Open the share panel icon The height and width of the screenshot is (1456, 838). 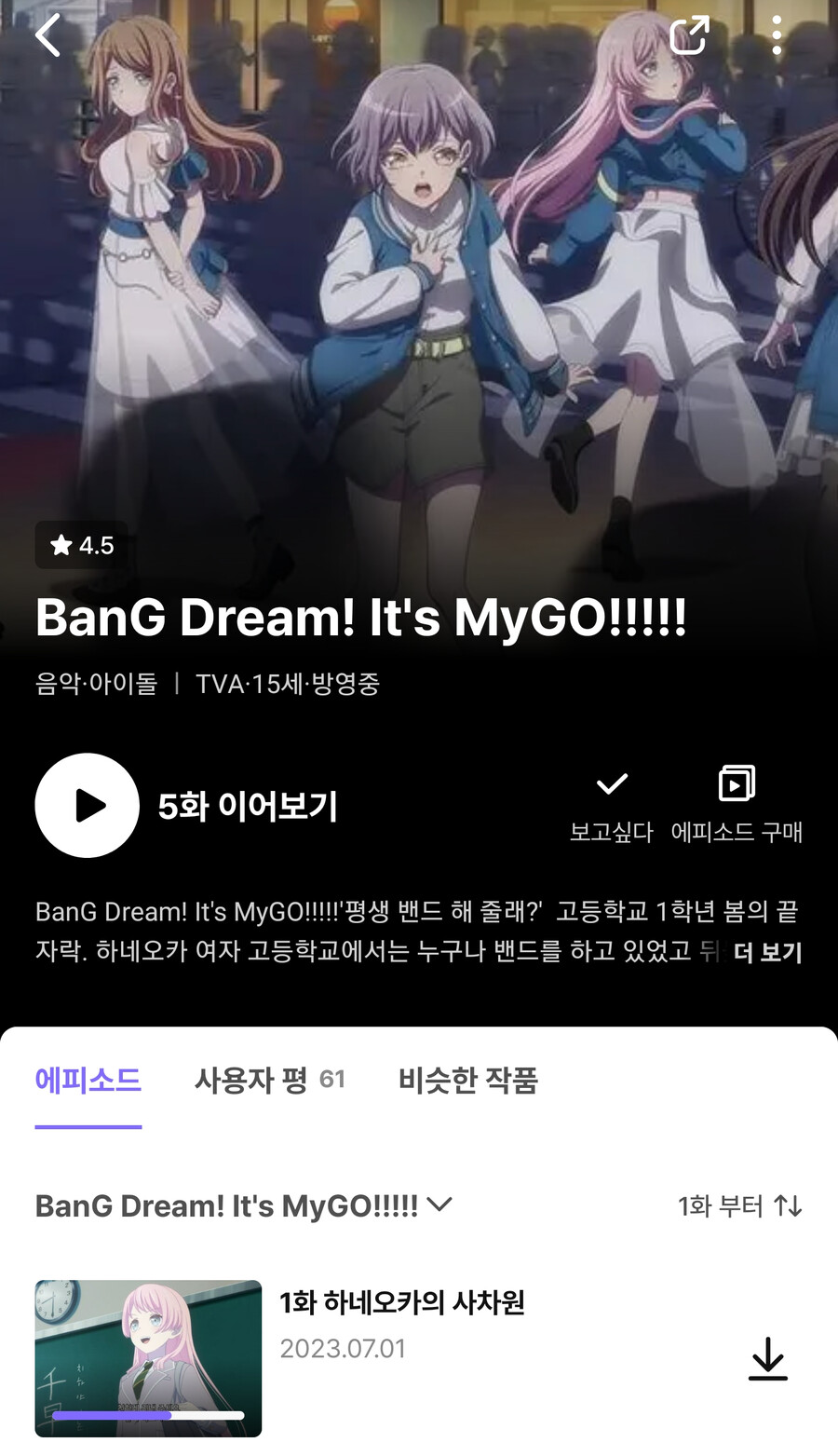point(690,35)
